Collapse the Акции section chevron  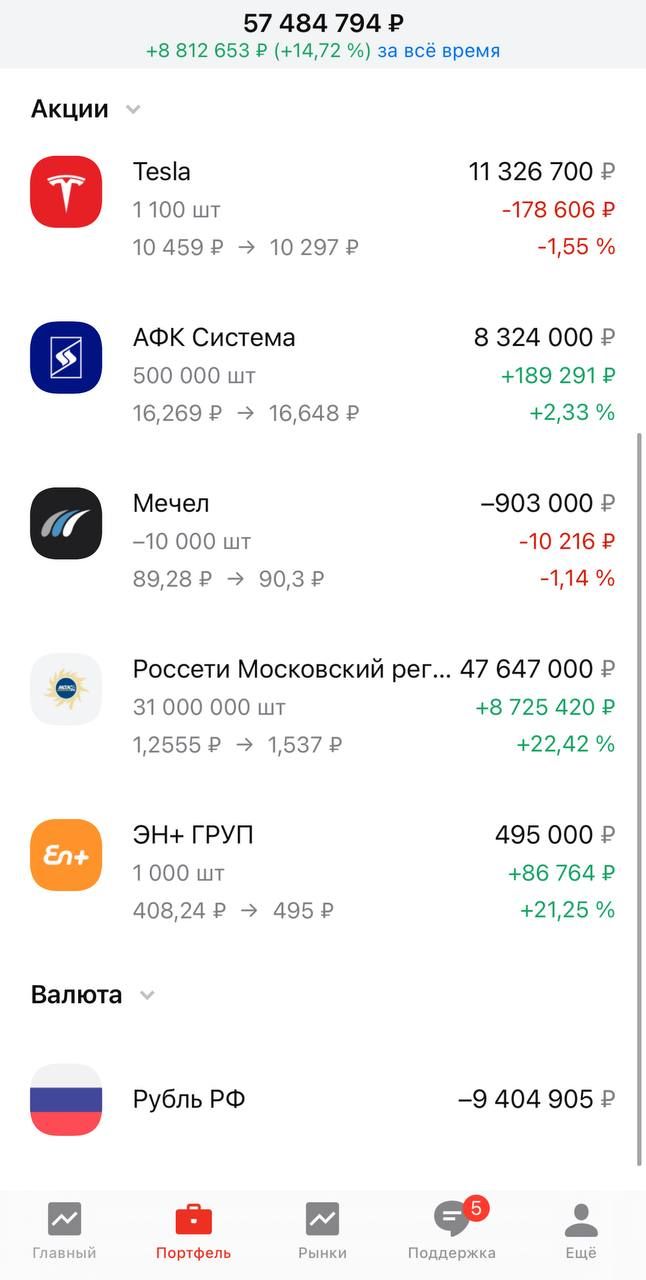click(x=133, y=109)
